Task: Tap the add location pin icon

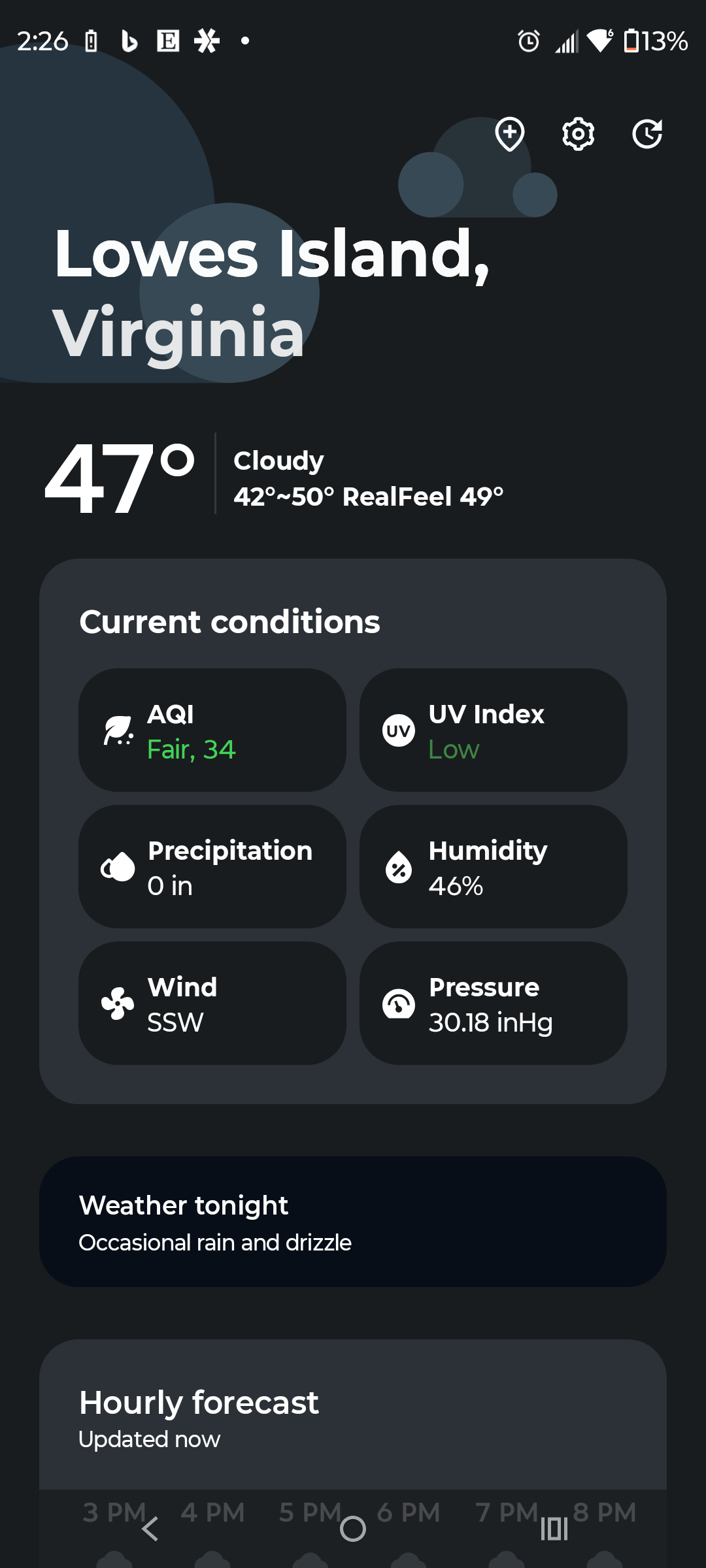Action: [x=510, y=134]
